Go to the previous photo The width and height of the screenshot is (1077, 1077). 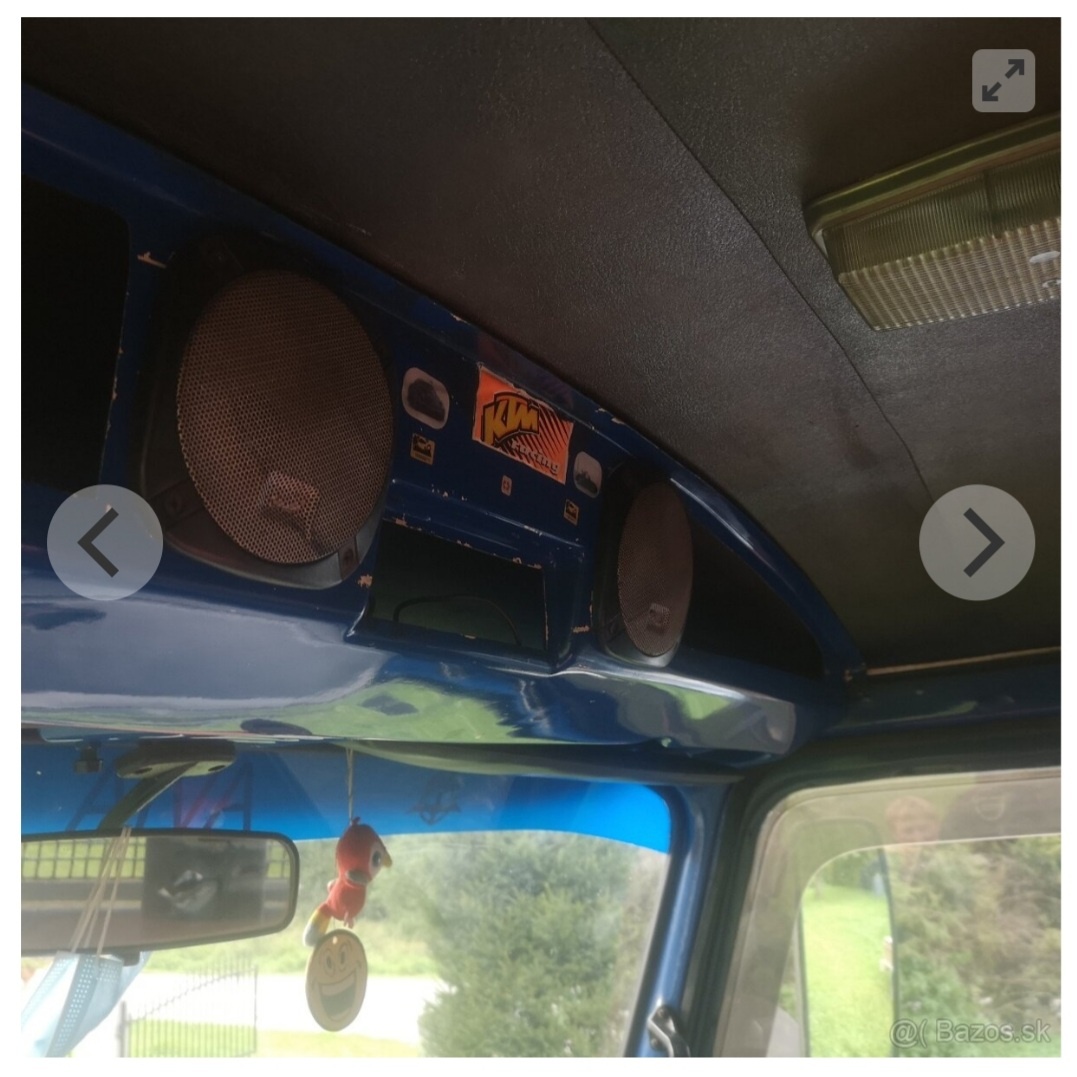tap(104, 542)
